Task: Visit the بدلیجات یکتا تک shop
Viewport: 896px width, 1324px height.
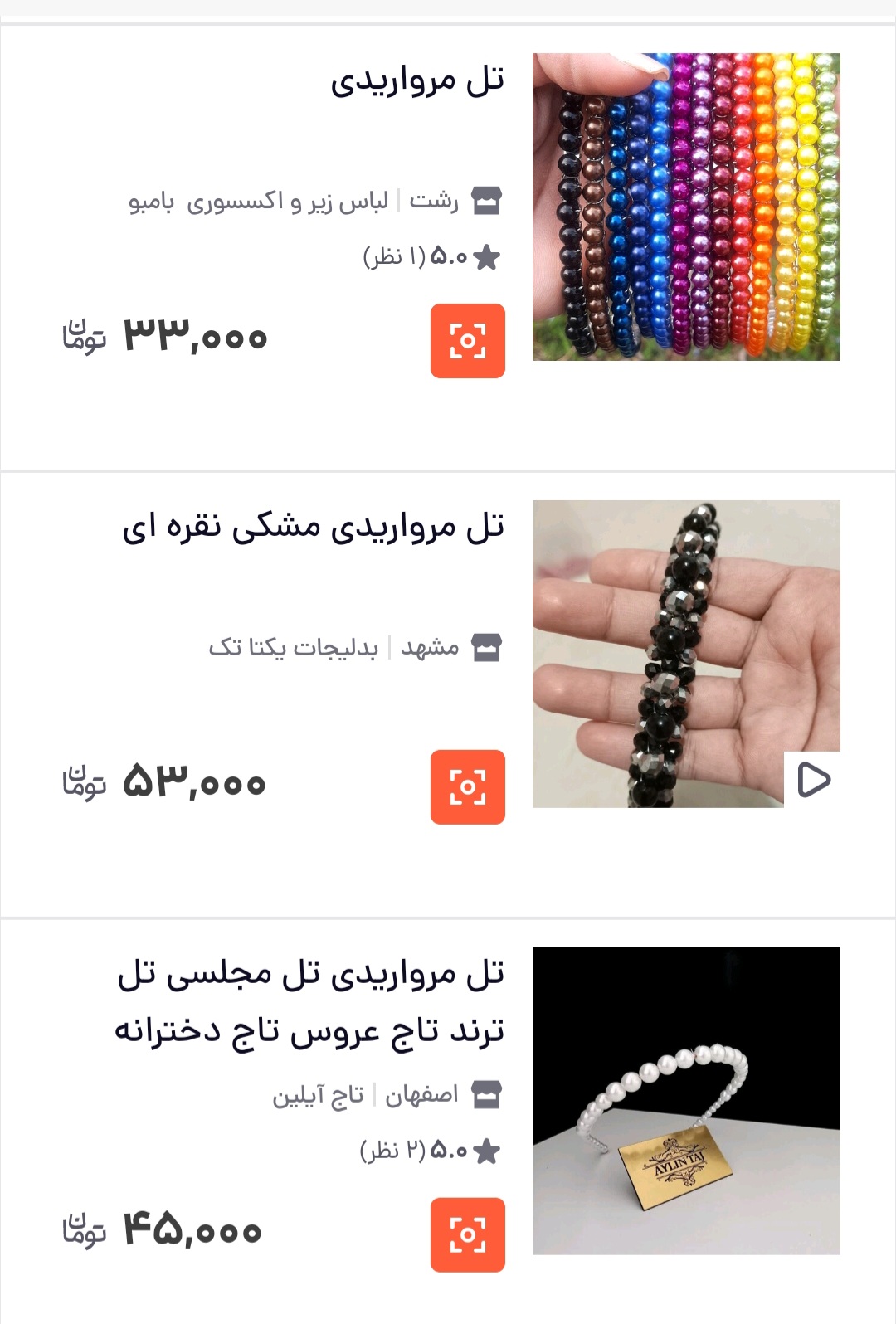Action: pyautogui.click(x=293, y=647)
